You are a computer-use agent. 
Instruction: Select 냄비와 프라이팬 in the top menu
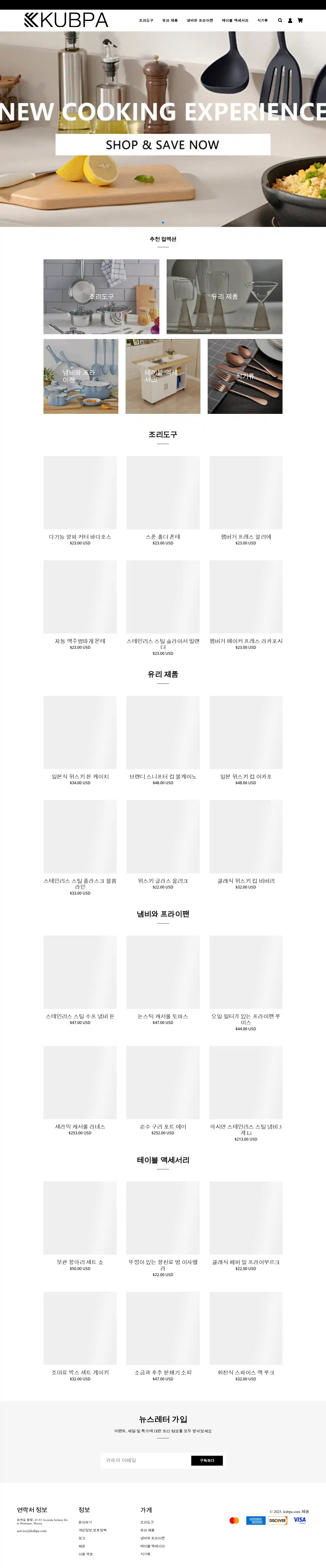[x=199, y=20]
